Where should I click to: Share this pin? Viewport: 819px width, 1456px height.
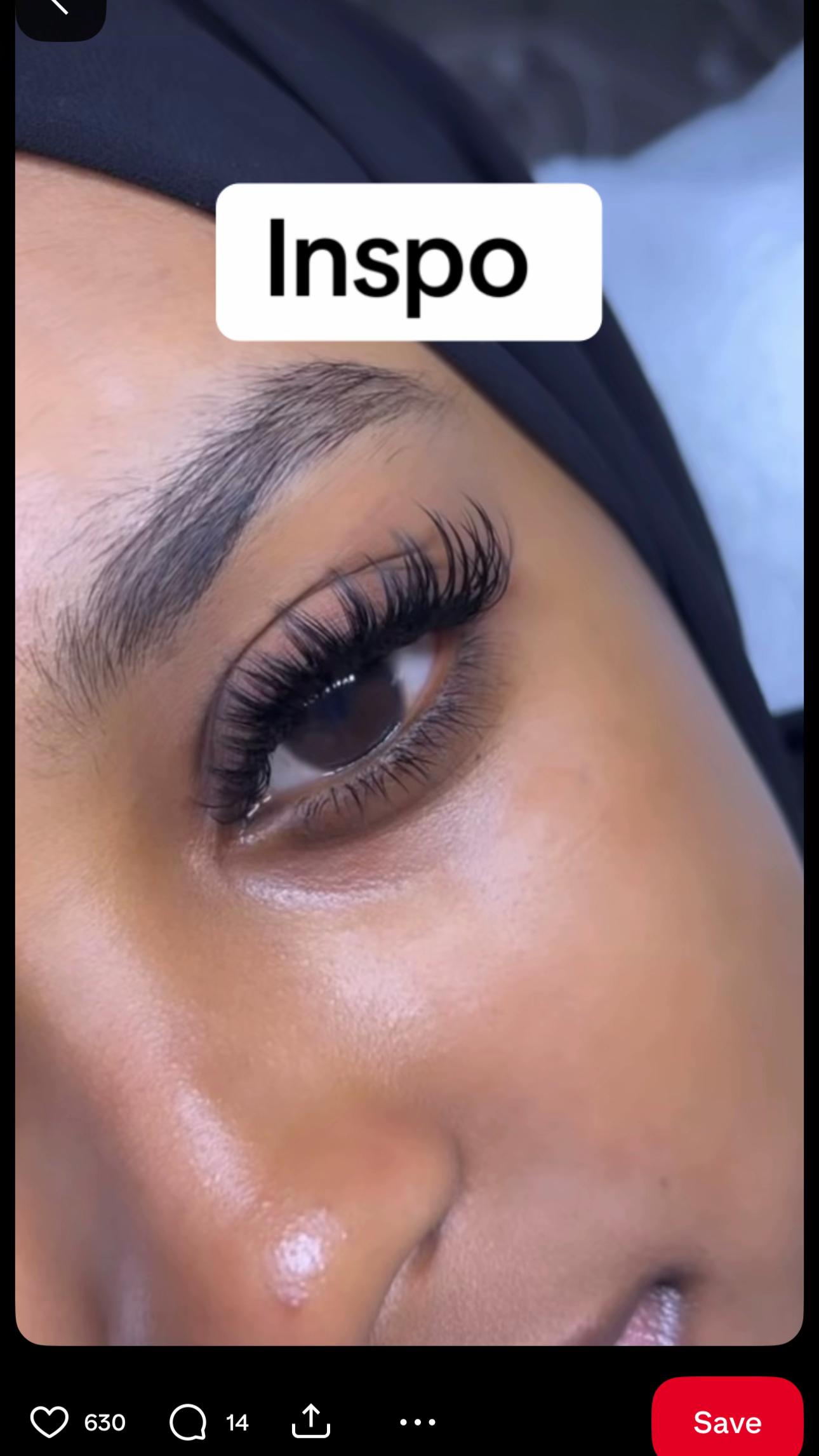[x=311, y=1420]
